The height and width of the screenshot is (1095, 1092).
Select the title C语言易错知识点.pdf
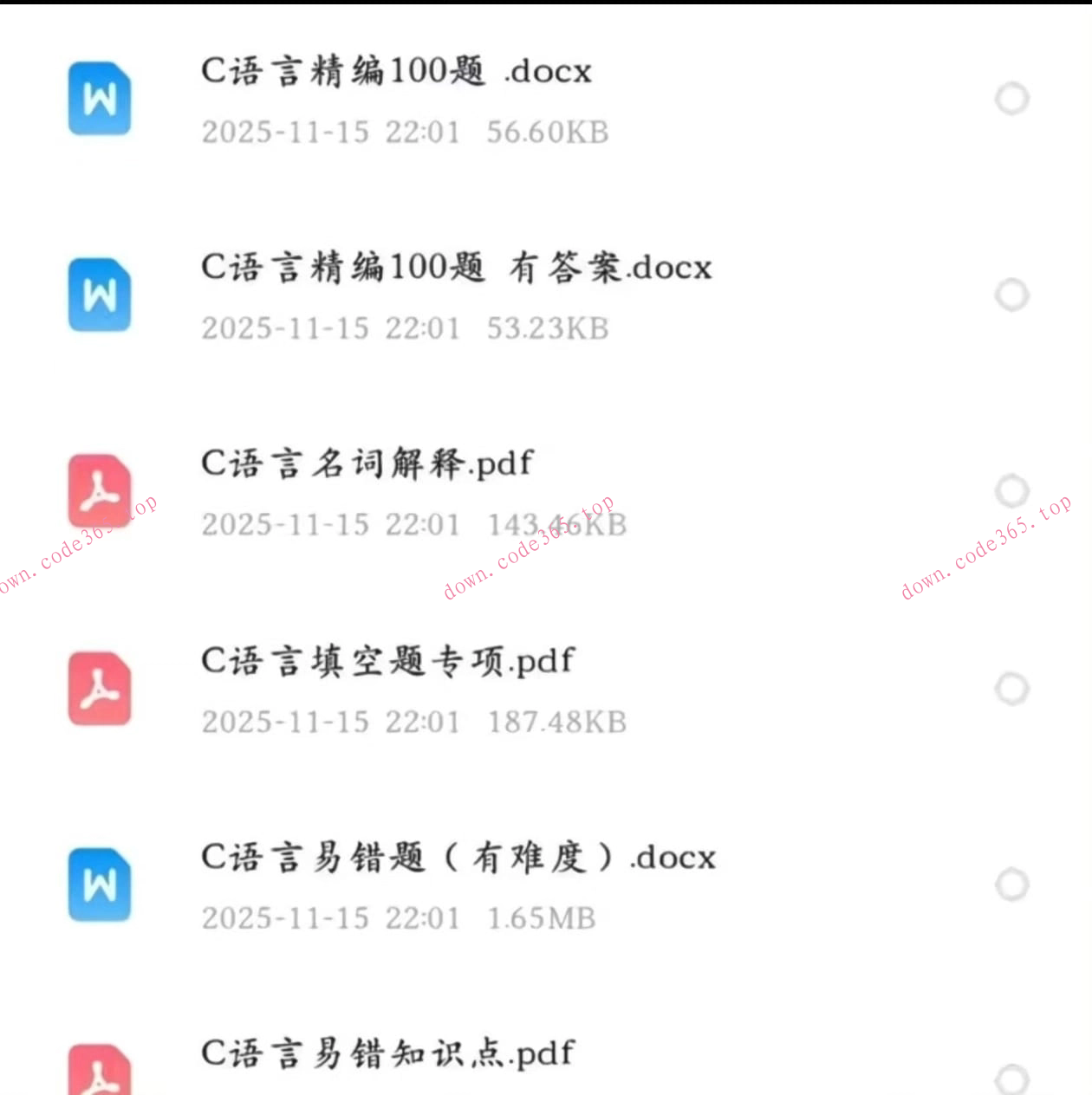pos(387,1053)
